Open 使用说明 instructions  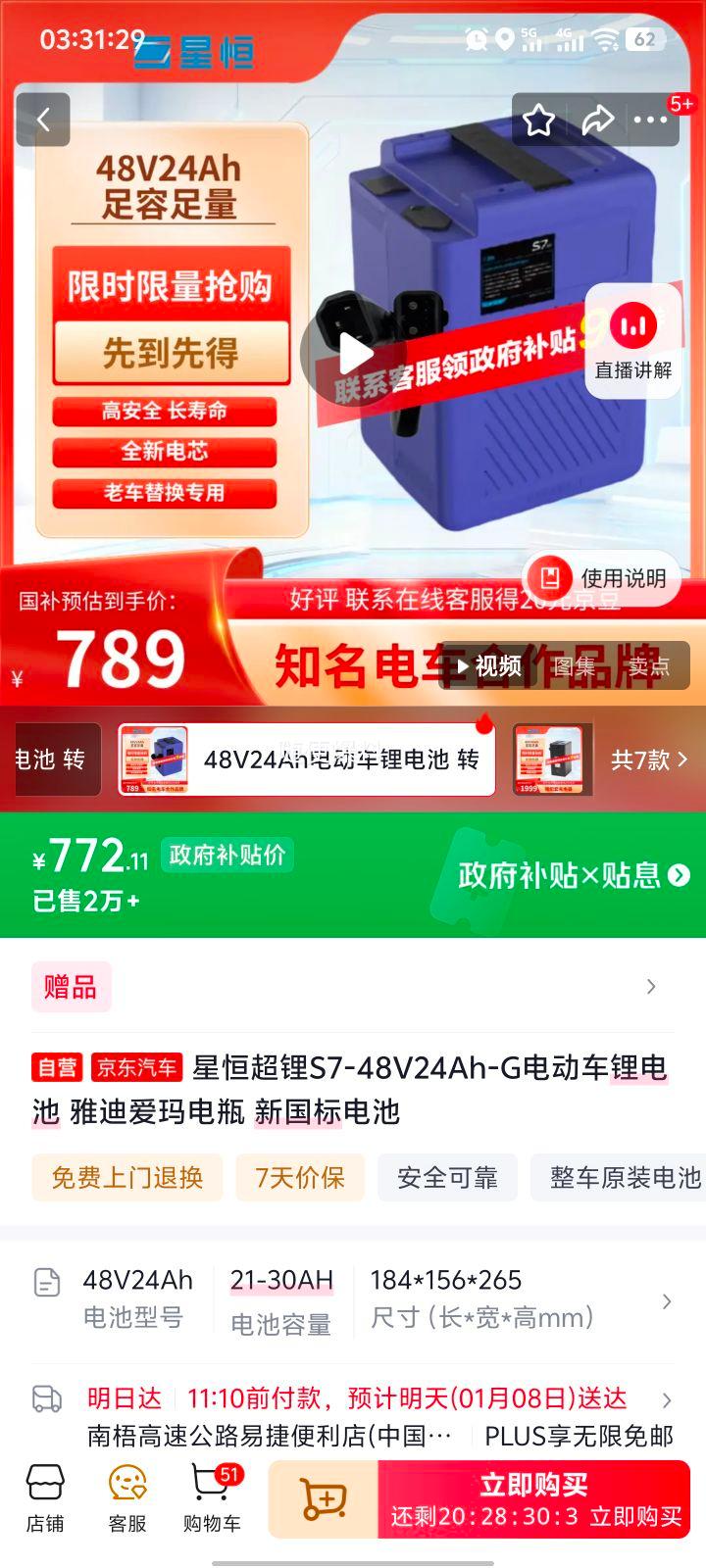click(x=603, y=578)
